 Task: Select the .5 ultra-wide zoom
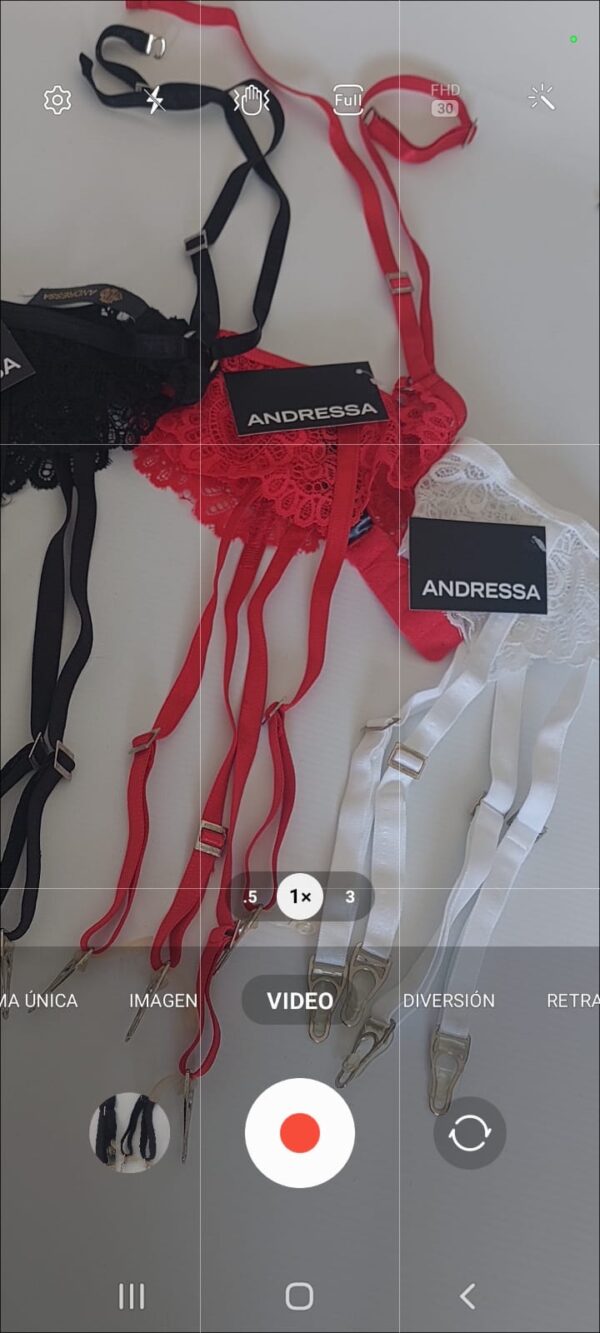[x=251, y=897]
